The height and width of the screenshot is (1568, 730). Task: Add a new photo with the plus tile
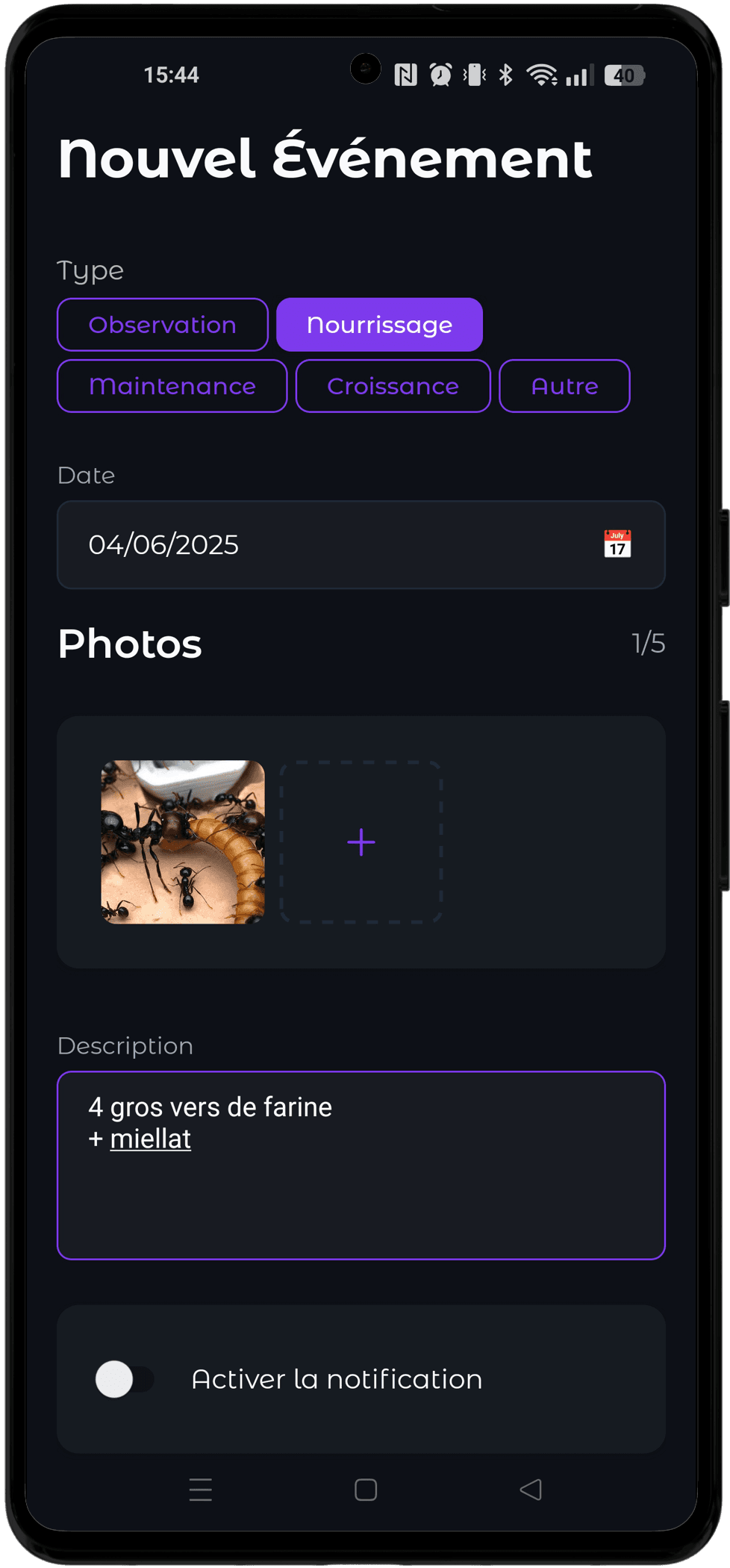(x=361, y=842)
